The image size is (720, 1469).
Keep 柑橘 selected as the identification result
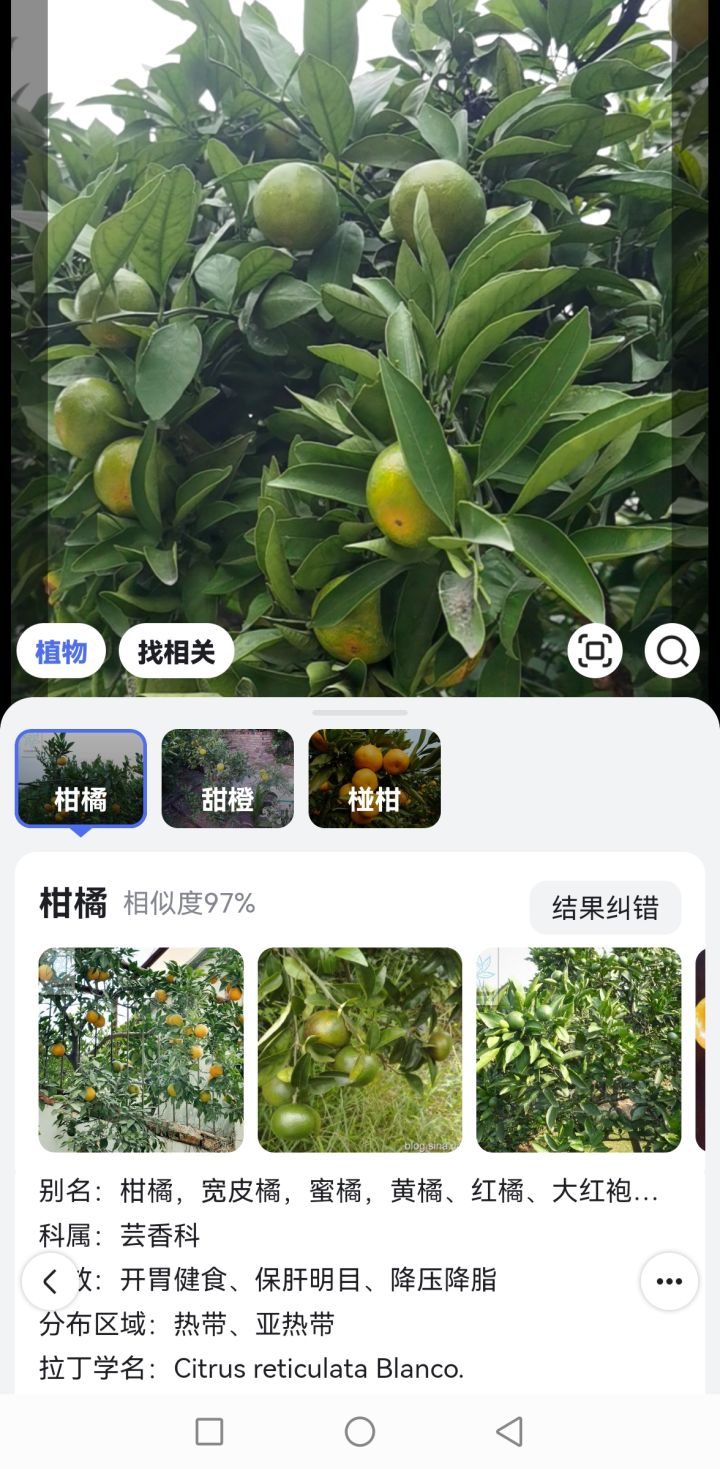click(x=80, y=778)
